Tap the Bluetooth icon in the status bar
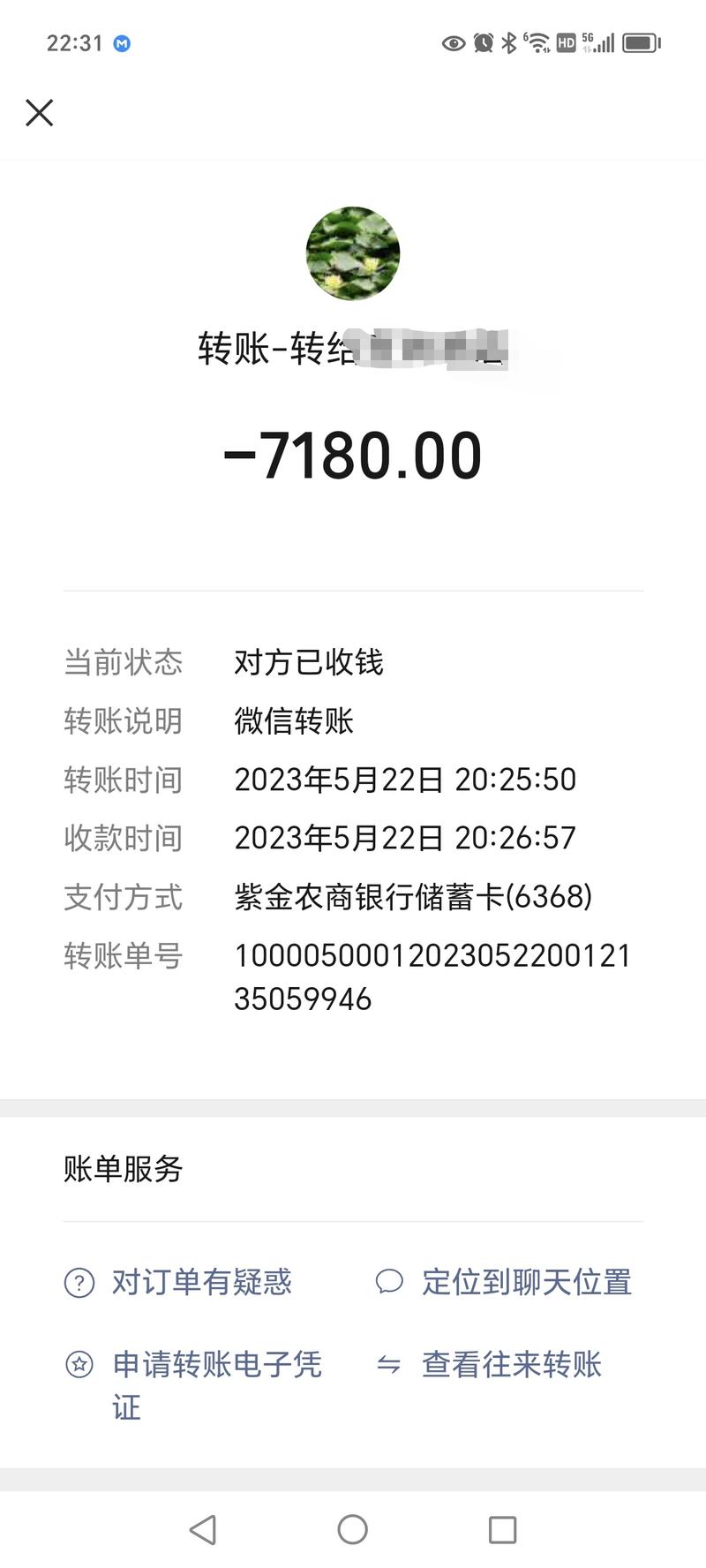Image resolution: width=706 pixels, height=1568 pixels. [x=507, y=42]
